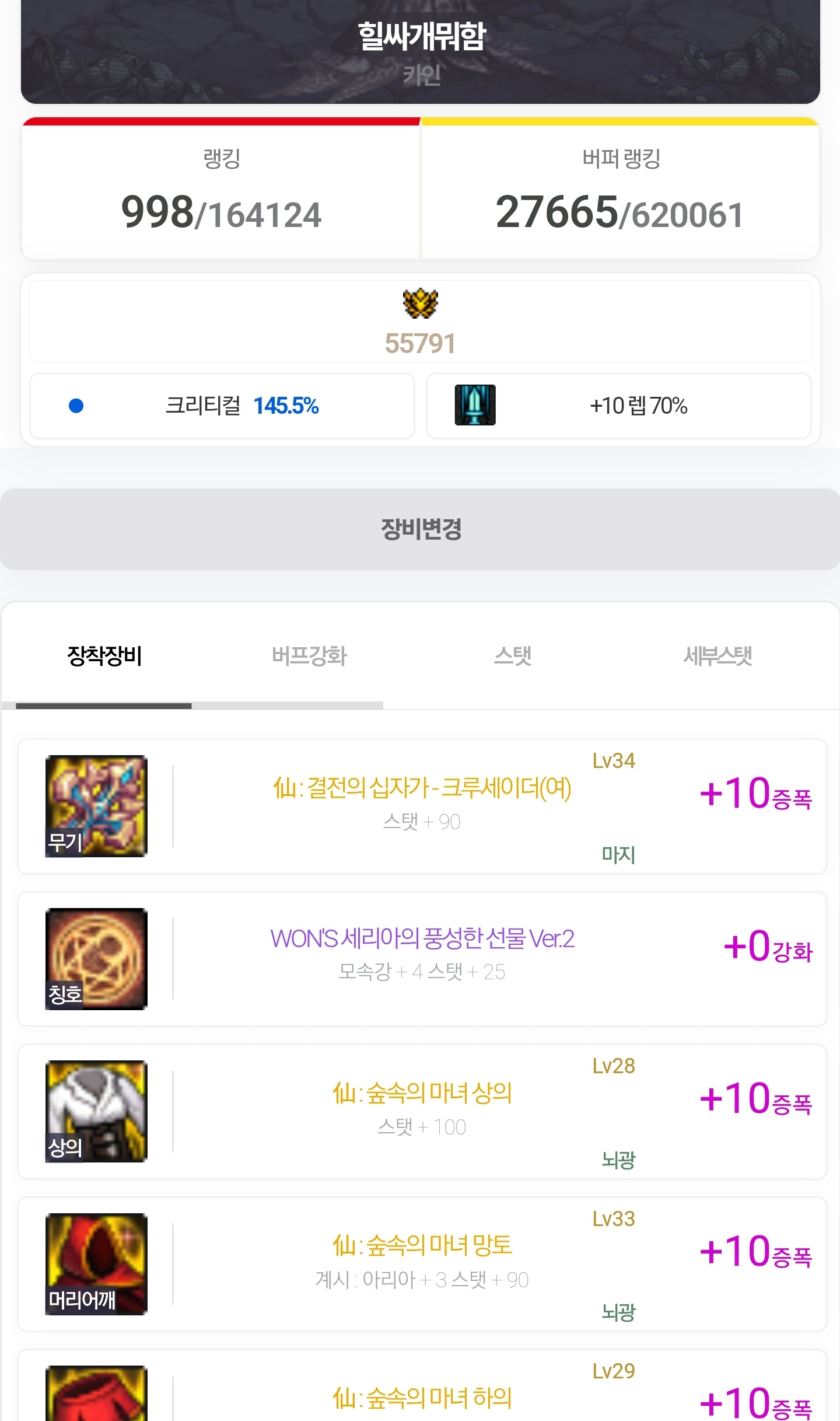Viewport: 840px width, 1421px height.
Task: Select the 숲속의 마녀 하의 item
Action: tap(422, 1396)
